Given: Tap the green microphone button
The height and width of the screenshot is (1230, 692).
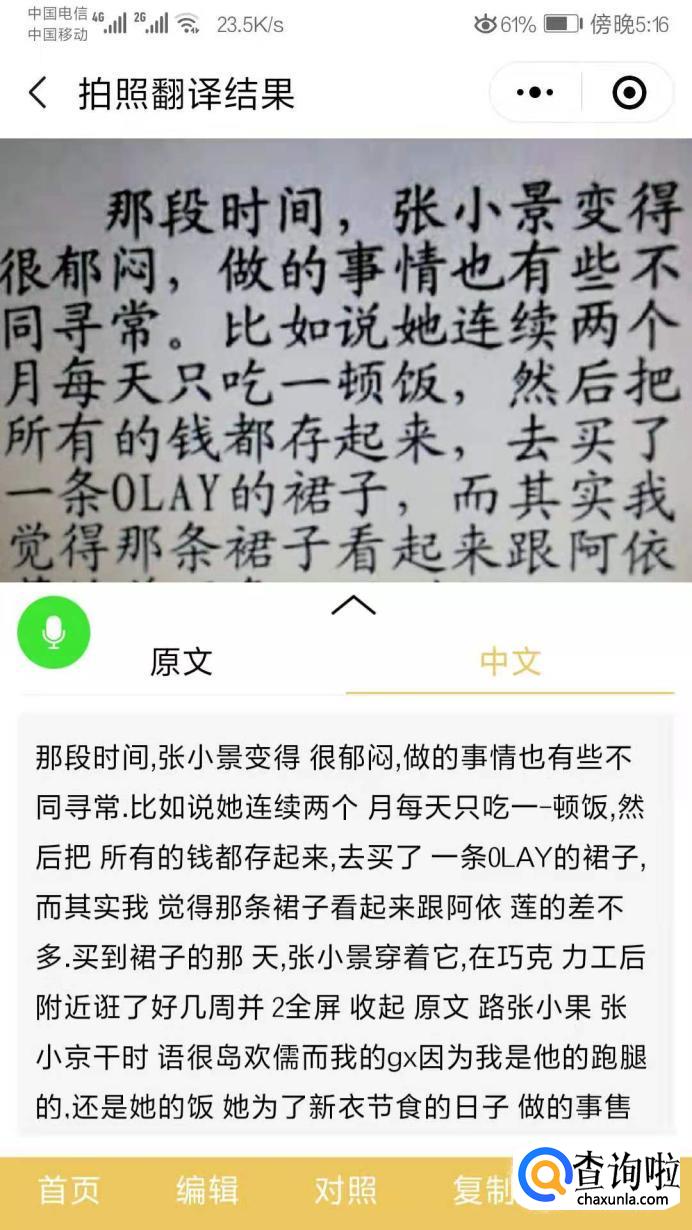Looking at the screenshot, I should 54,631.
